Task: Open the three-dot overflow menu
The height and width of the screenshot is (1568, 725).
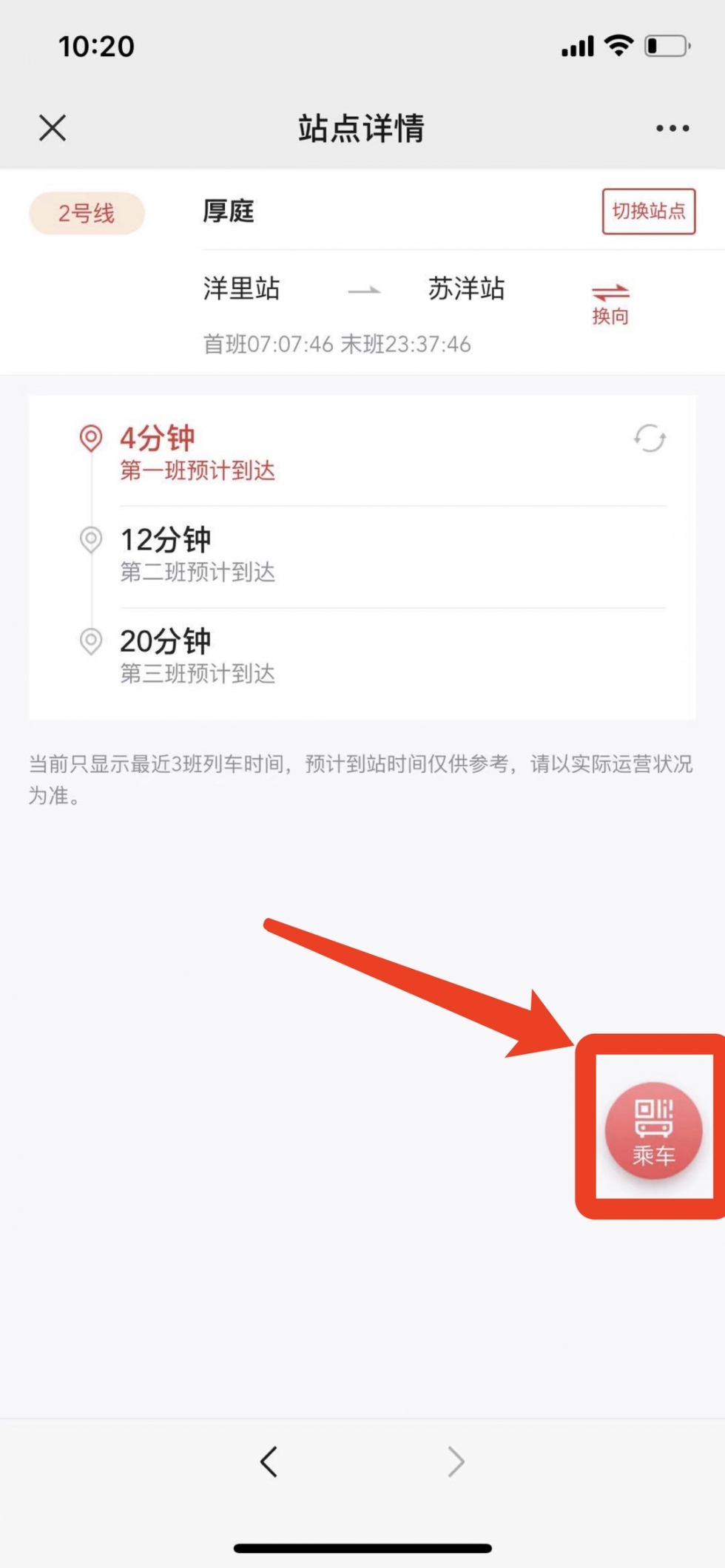Action: coord(672,129)
